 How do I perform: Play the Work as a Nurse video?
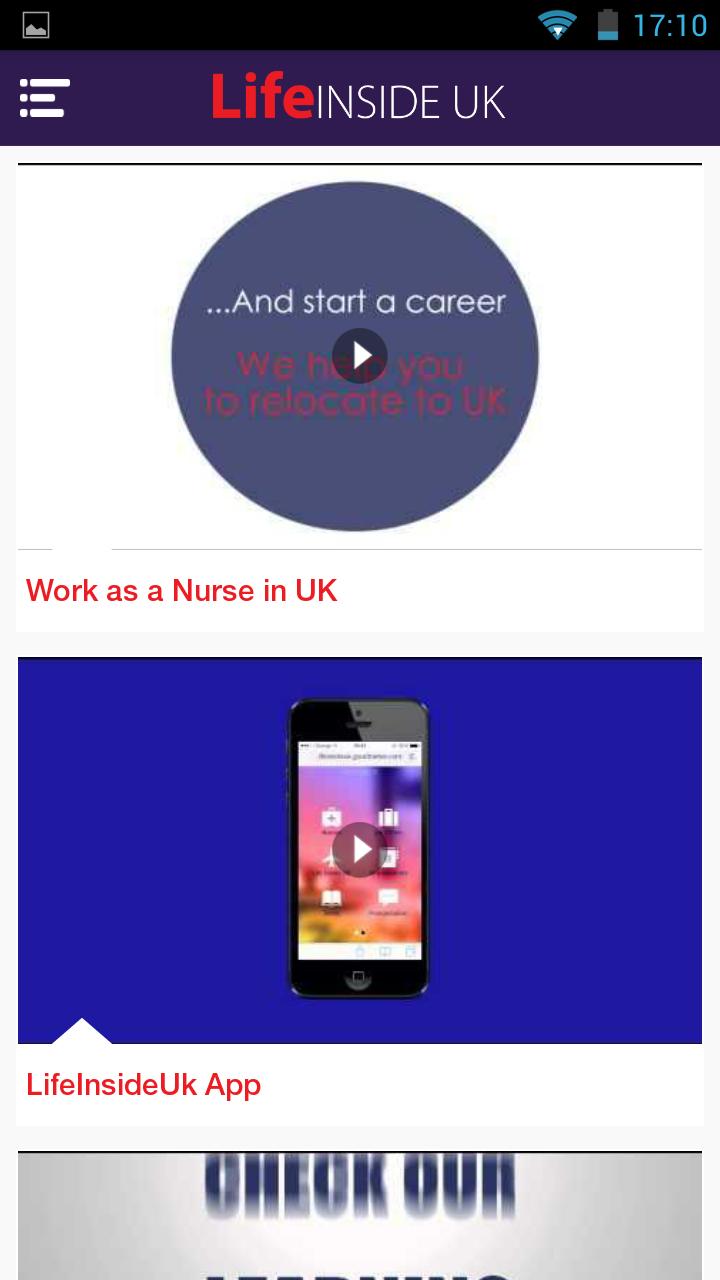pyautogui.click(x=359, y=355)
